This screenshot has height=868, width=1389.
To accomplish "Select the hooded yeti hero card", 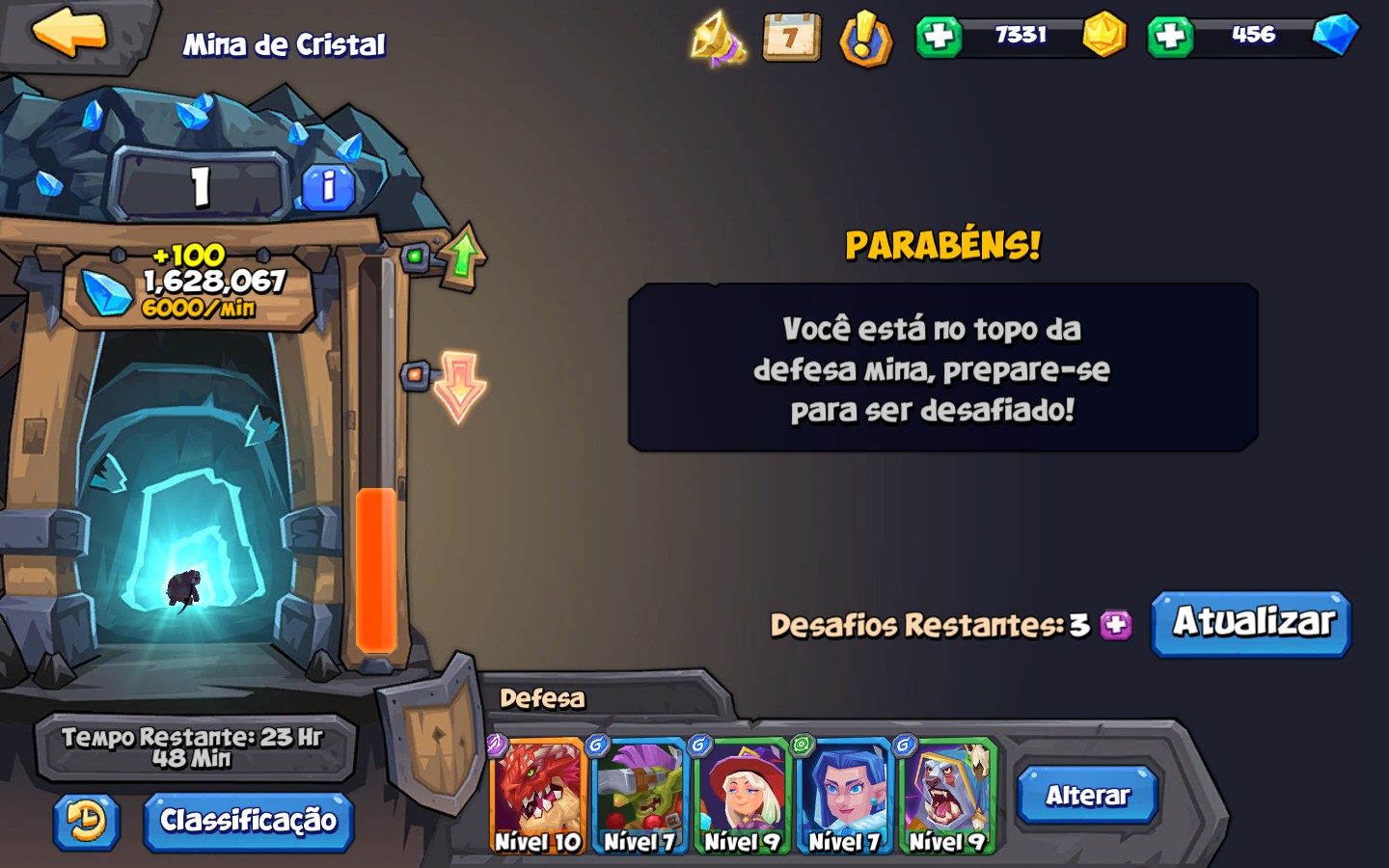I will (x=947, y=796).
